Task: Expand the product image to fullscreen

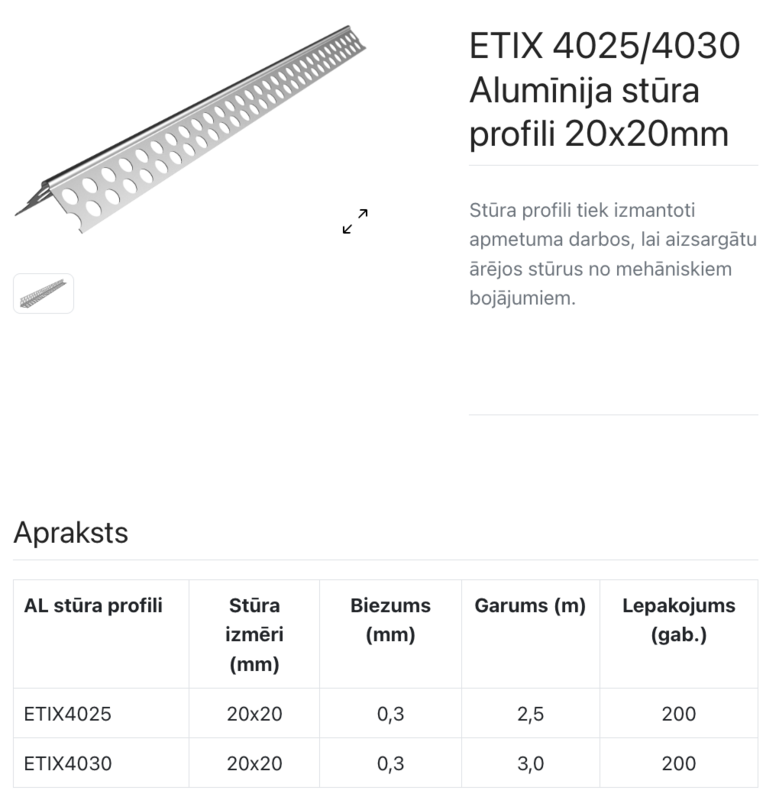Action: pyautogui.click(x=355, y=221)
